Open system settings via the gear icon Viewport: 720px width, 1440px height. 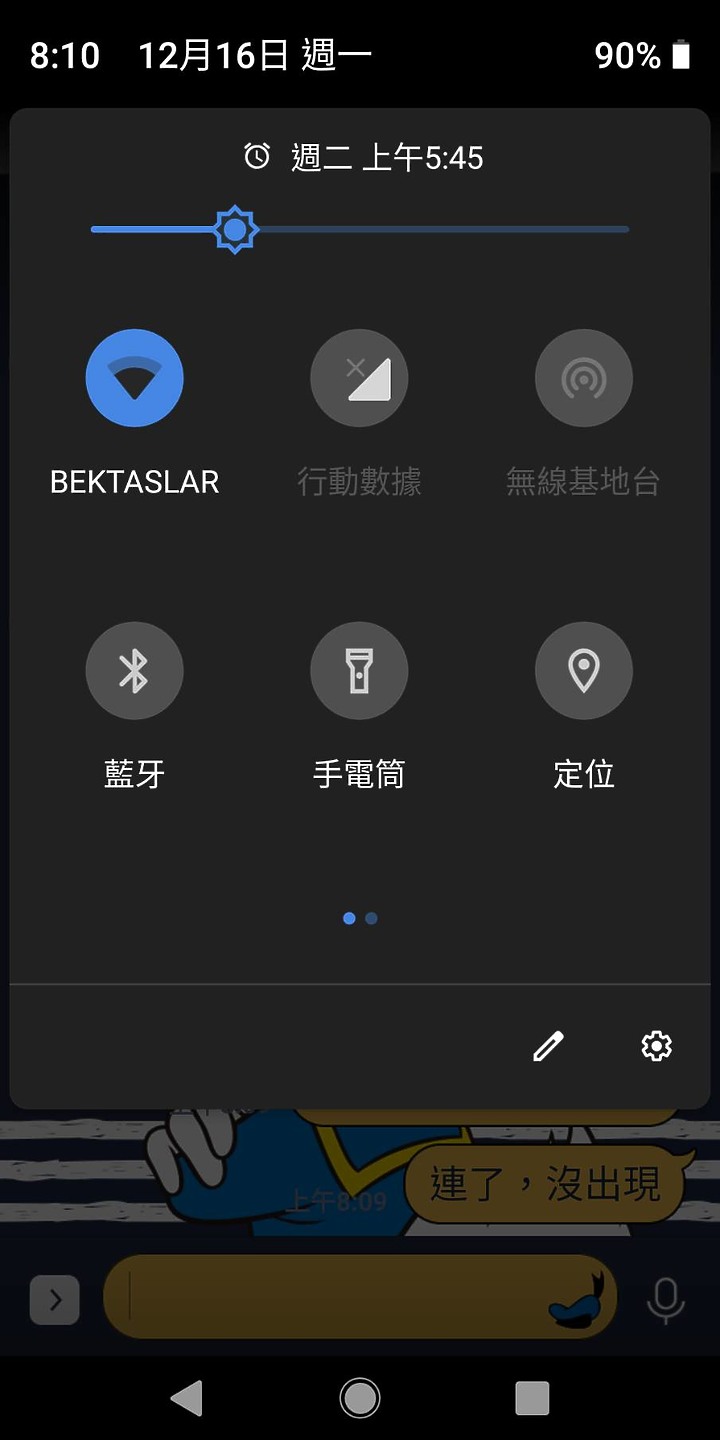tap(656, 1046)
